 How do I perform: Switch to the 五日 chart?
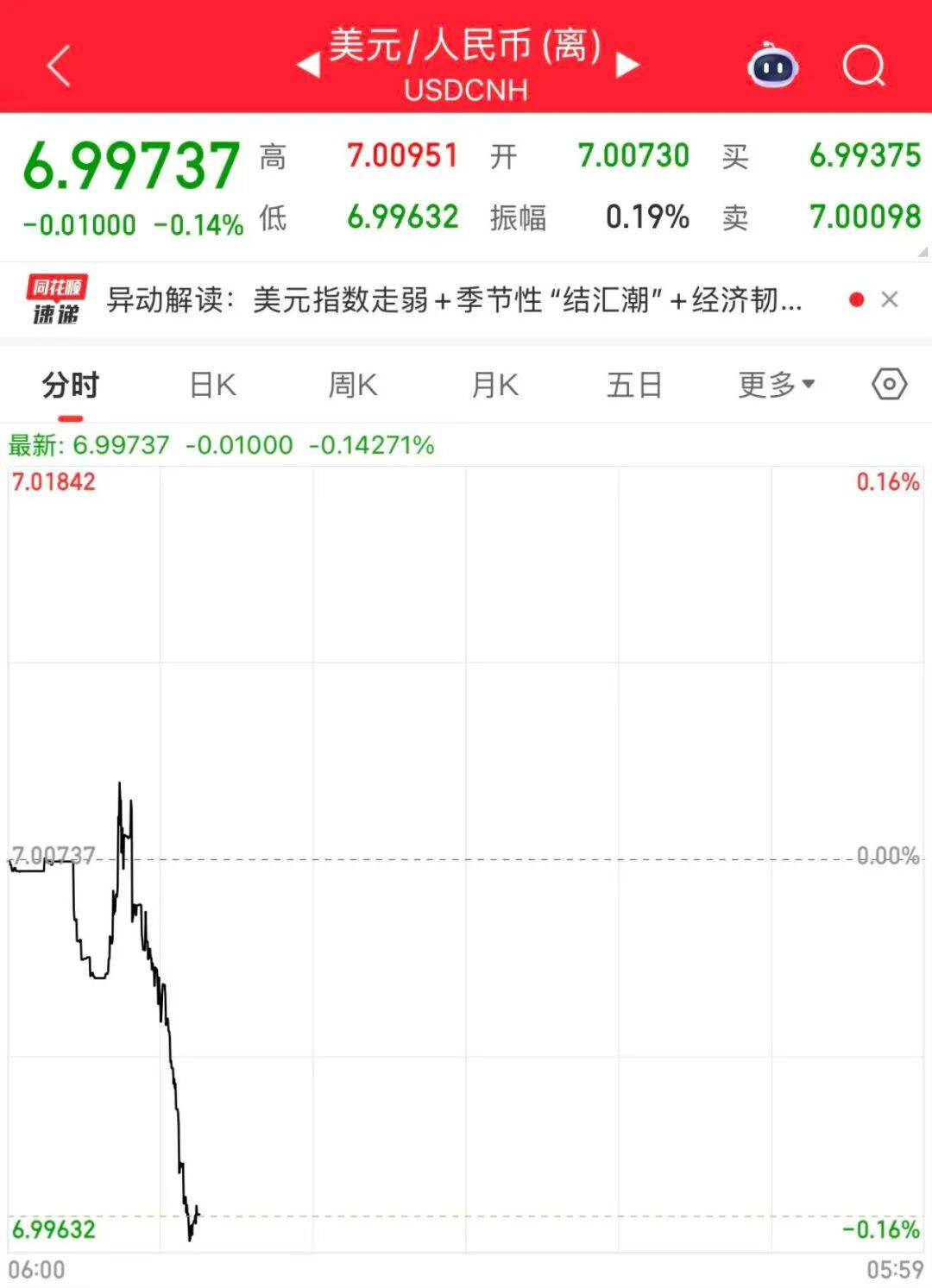pyautogui.click(x=634, y=385)
